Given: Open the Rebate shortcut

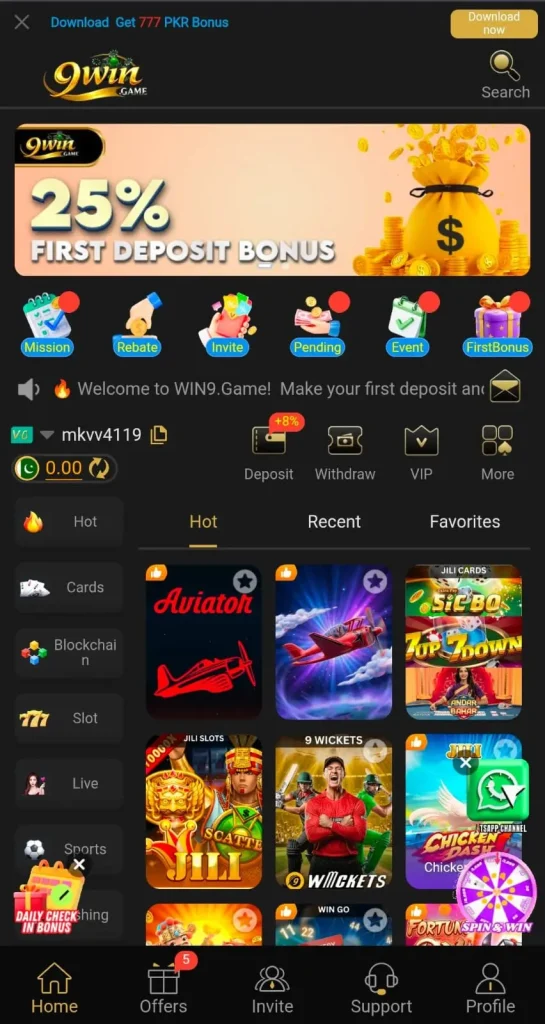Looking at the screenshot, I should point(138,325).
